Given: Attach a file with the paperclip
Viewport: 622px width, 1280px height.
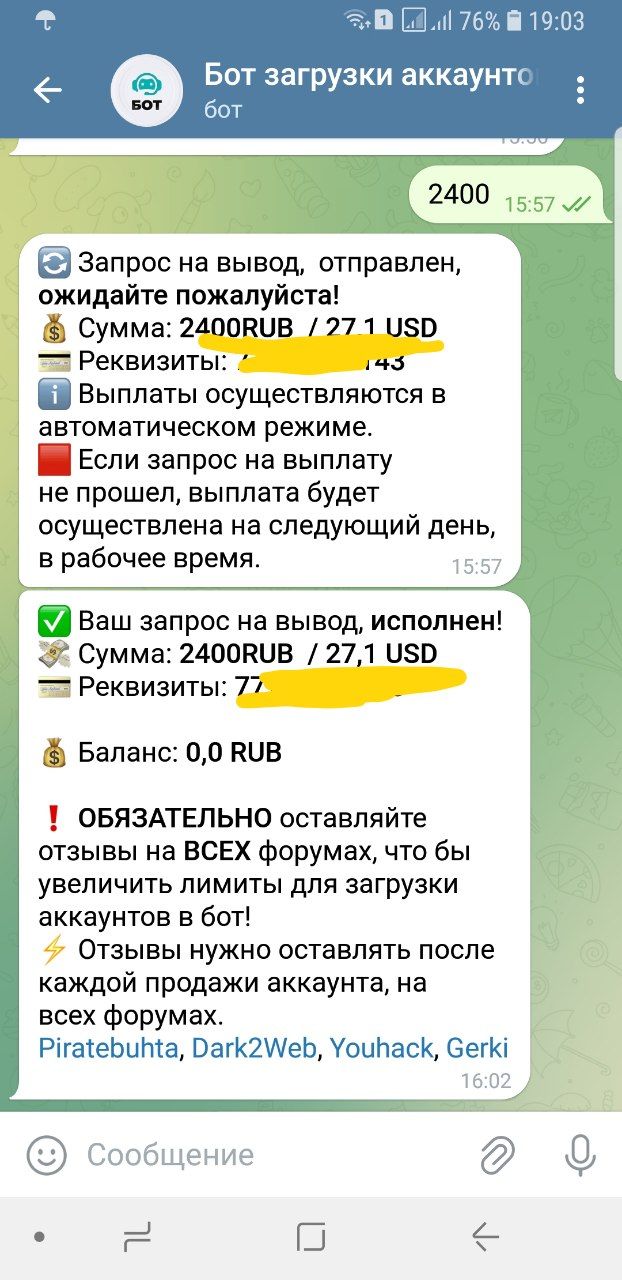Looking at the screenshot, I should point(497,1155).
